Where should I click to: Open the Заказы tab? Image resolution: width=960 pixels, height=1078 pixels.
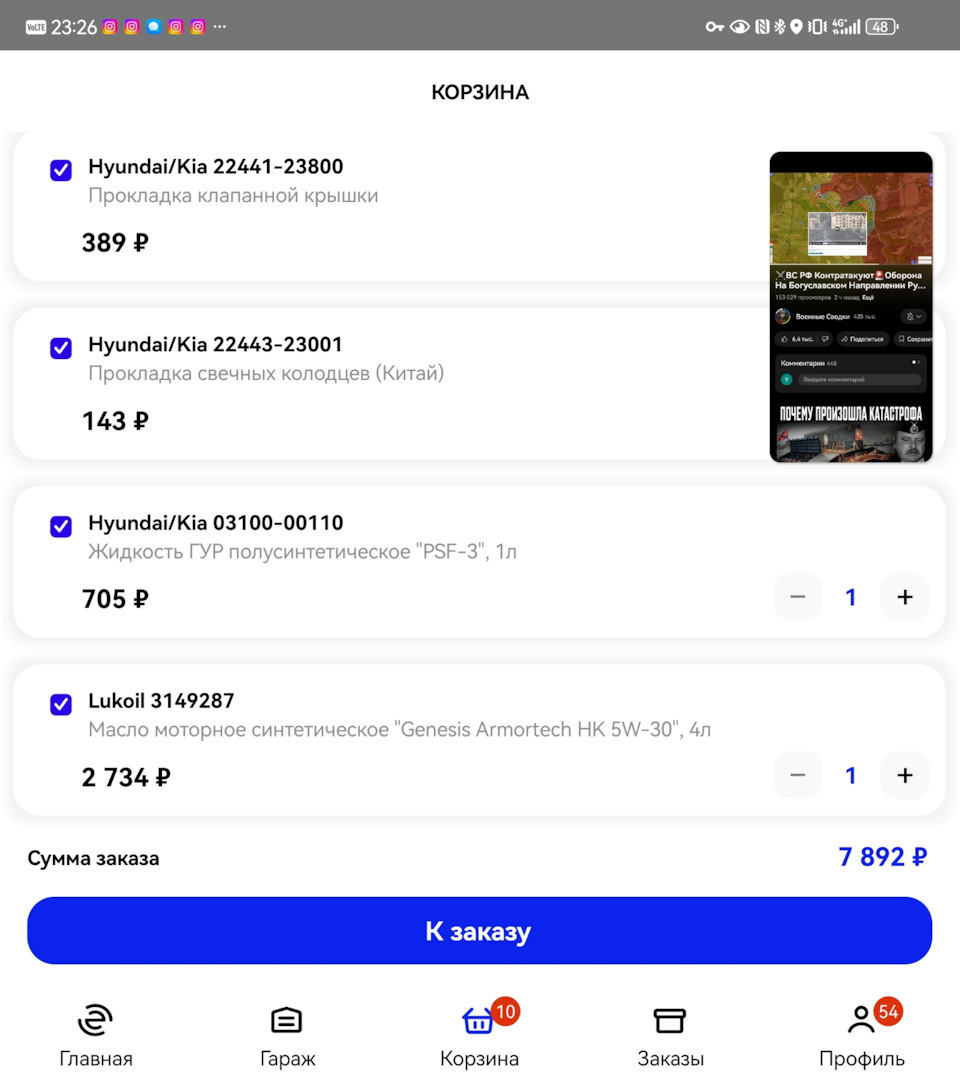pyautogui.click(x=670, y=1035)
